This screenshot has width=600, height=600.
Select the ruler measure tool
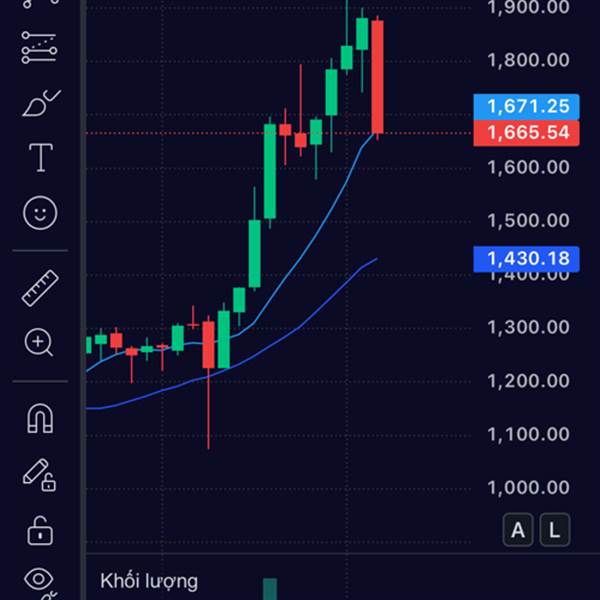coord(40,288)
